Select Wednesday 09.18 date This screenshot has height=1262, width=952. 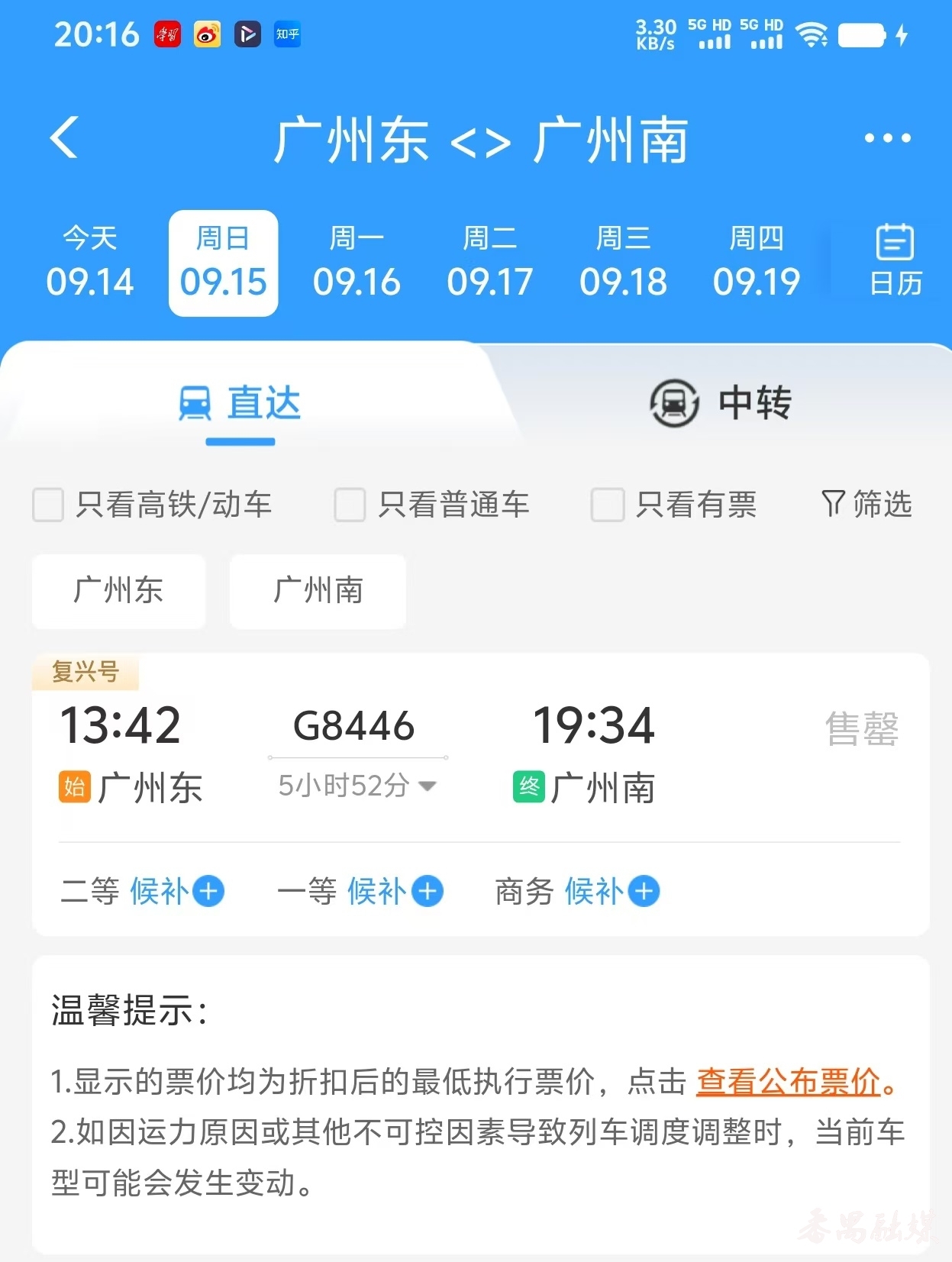(x=623, y=263)
